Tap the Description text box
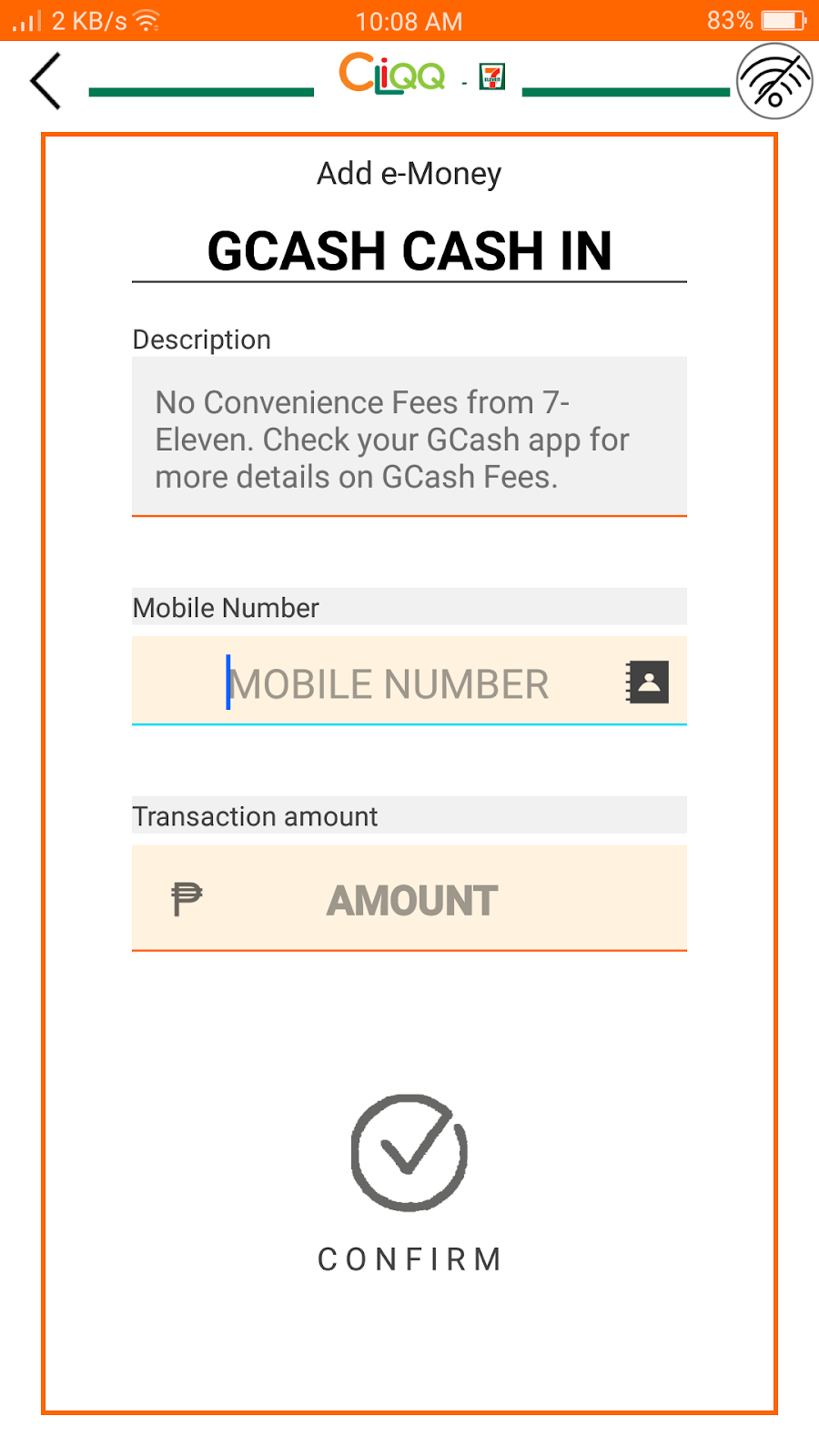This screenshot has height=1456, width=819. [x=409, y=437]
